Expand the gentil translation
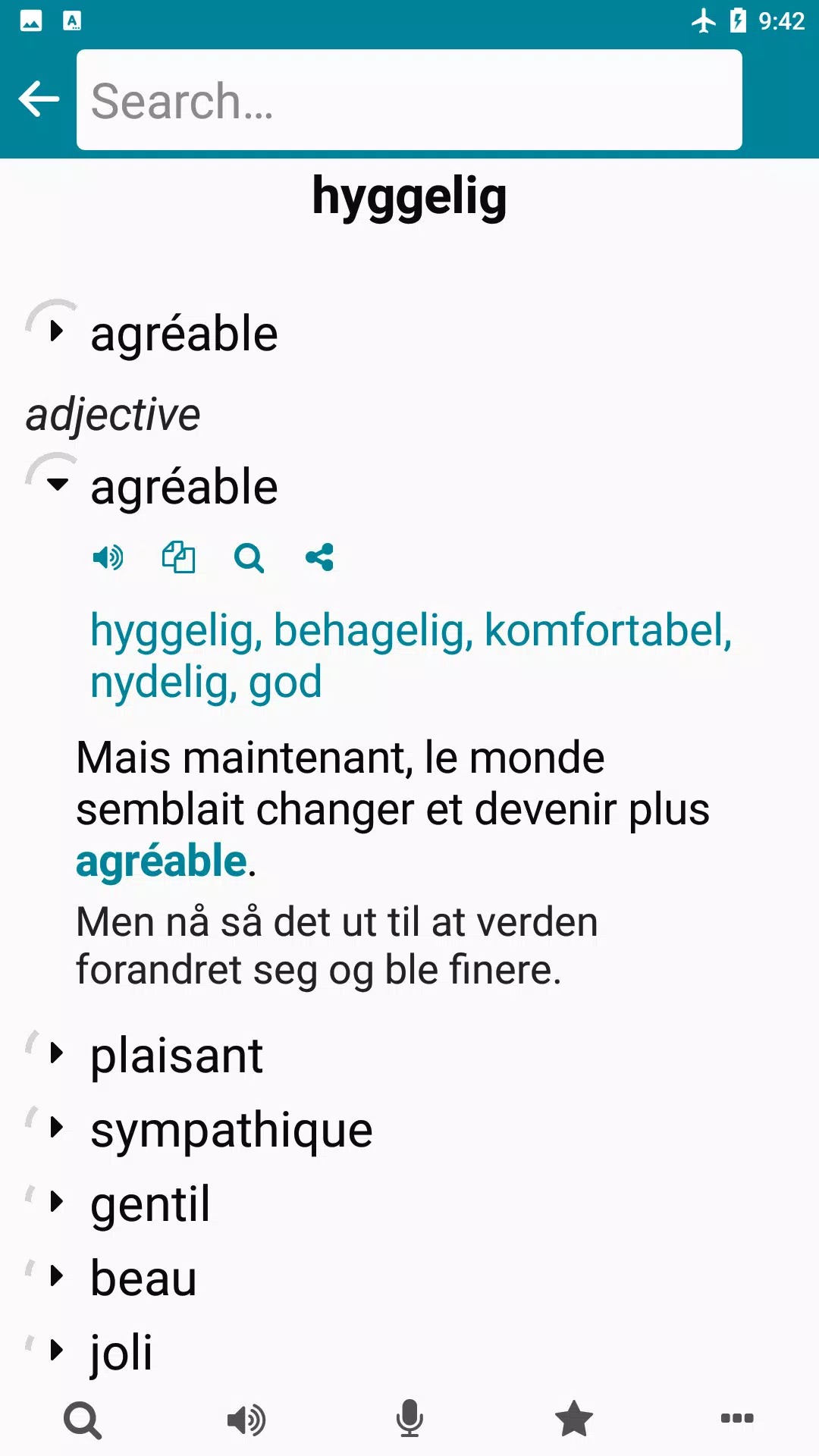 point(56,1202)
